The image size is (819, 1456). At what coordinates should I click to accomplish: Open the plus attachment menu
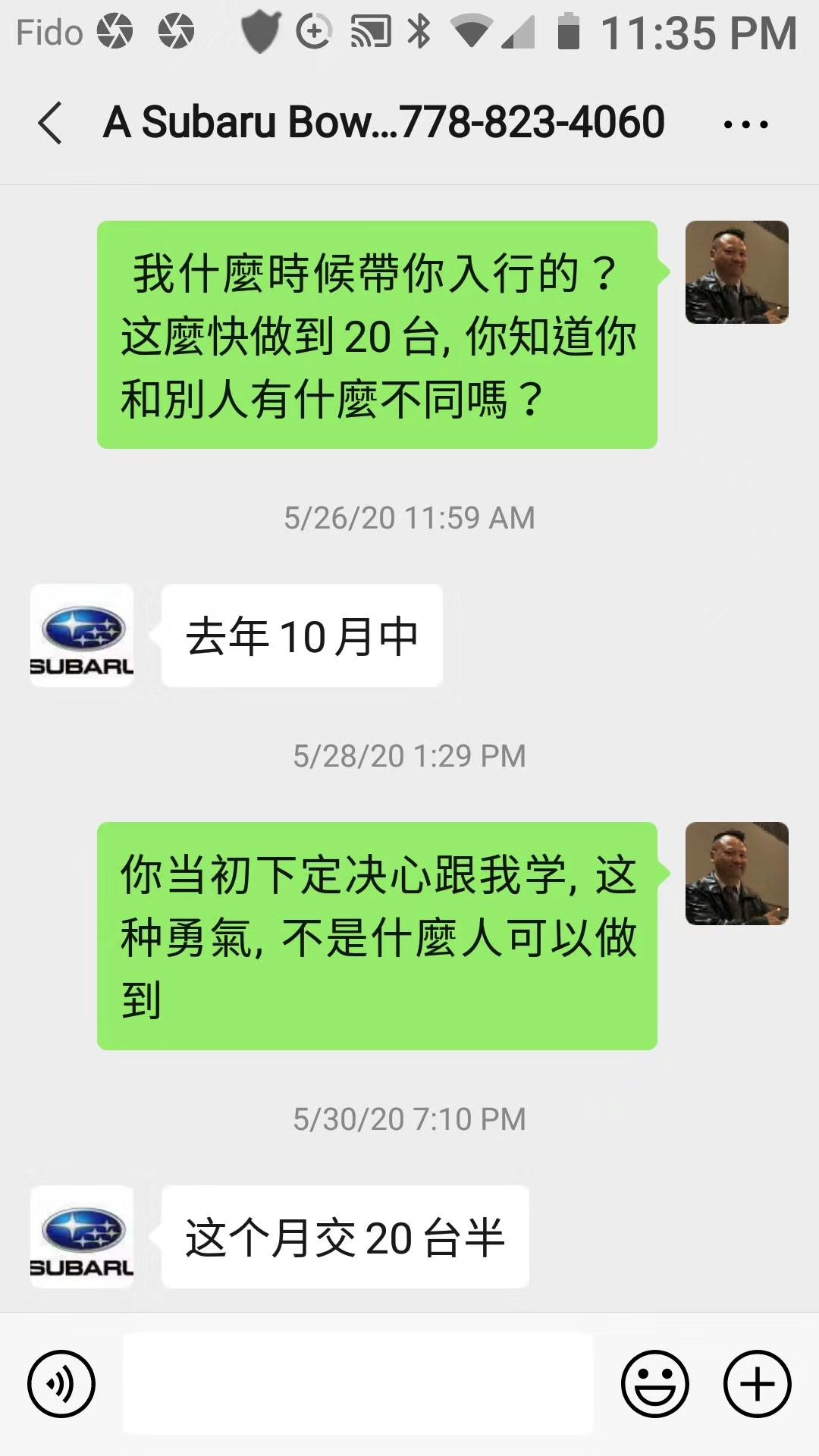click(757, 1384)
